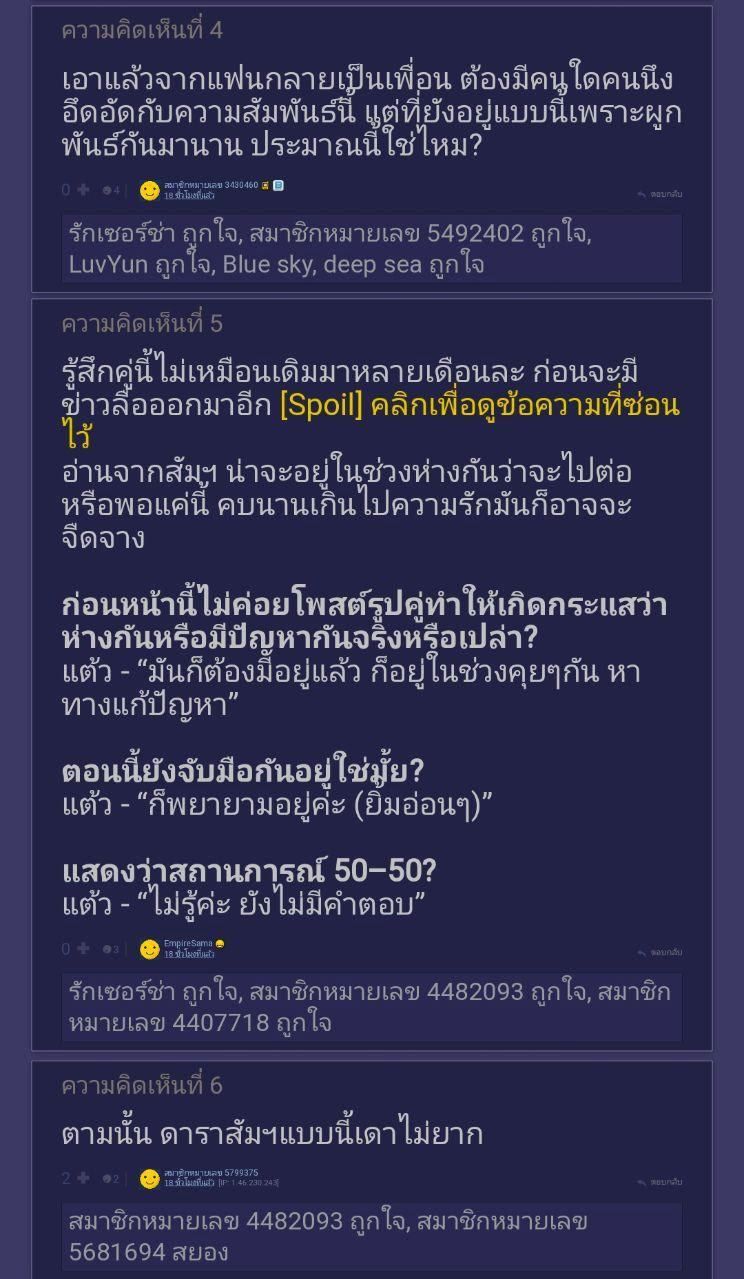This screenshot has height=1279, width=744.
Task: Open EmpireSama's profile
Action: click(188, 943)
